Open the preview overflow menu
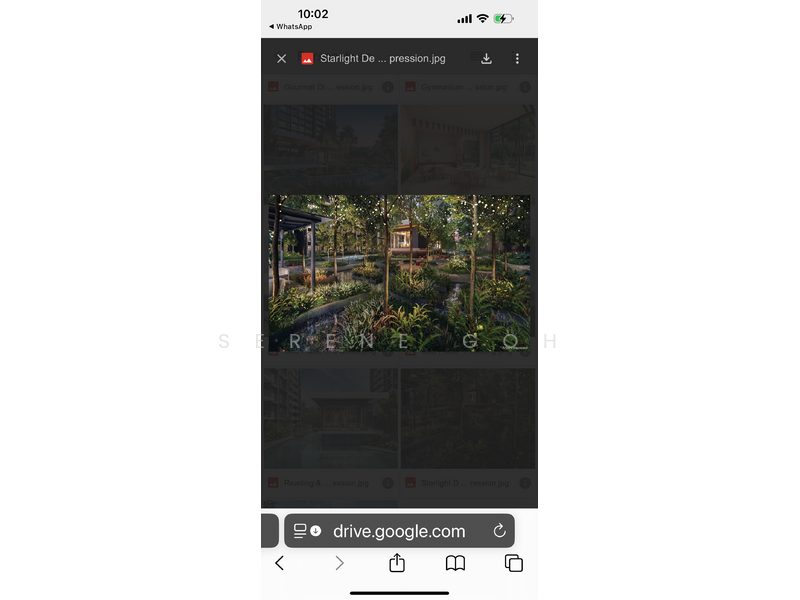 517,59
